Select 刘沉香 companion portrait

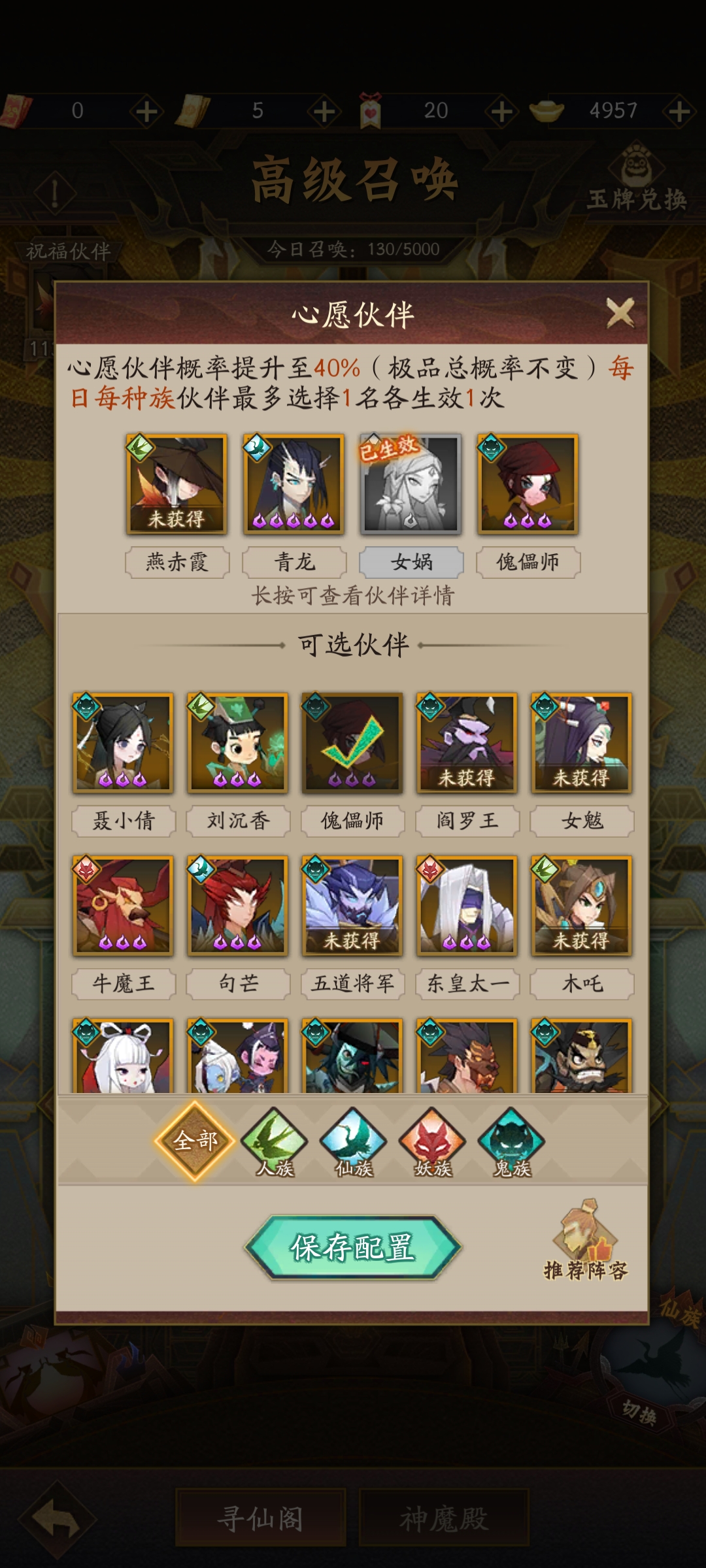(238, 743)
